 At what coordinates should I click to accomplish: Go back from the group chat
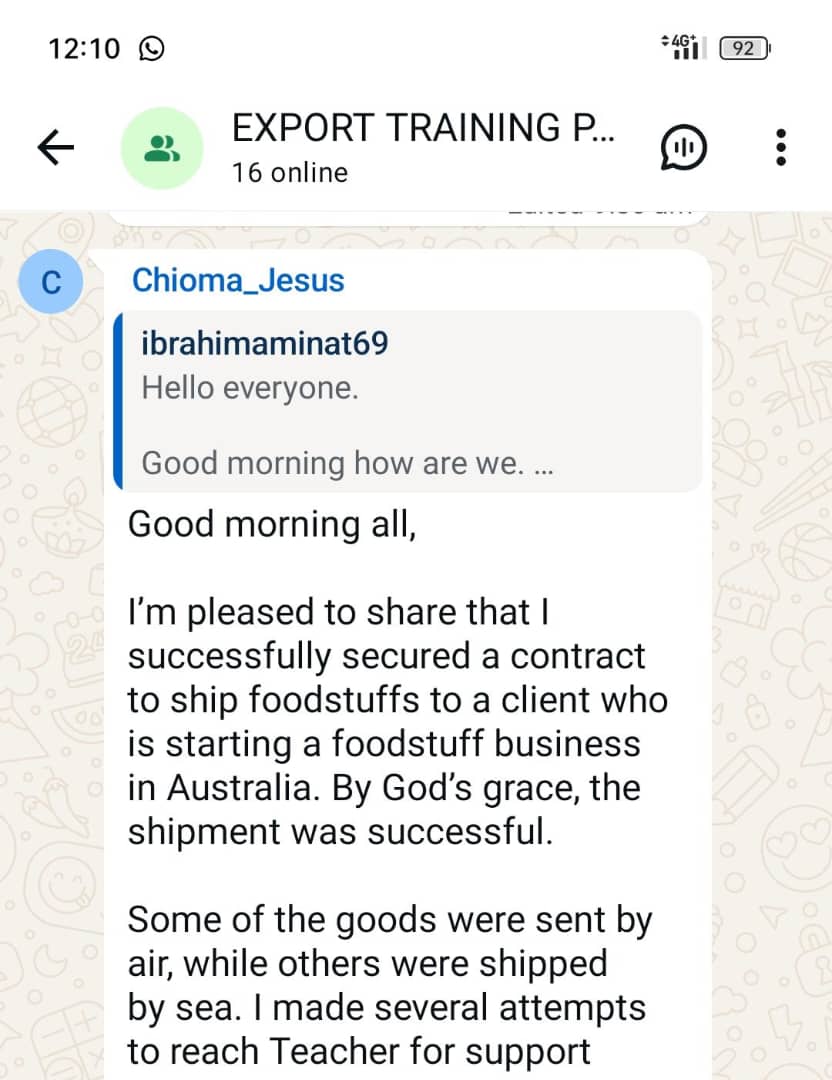point(56,148)
